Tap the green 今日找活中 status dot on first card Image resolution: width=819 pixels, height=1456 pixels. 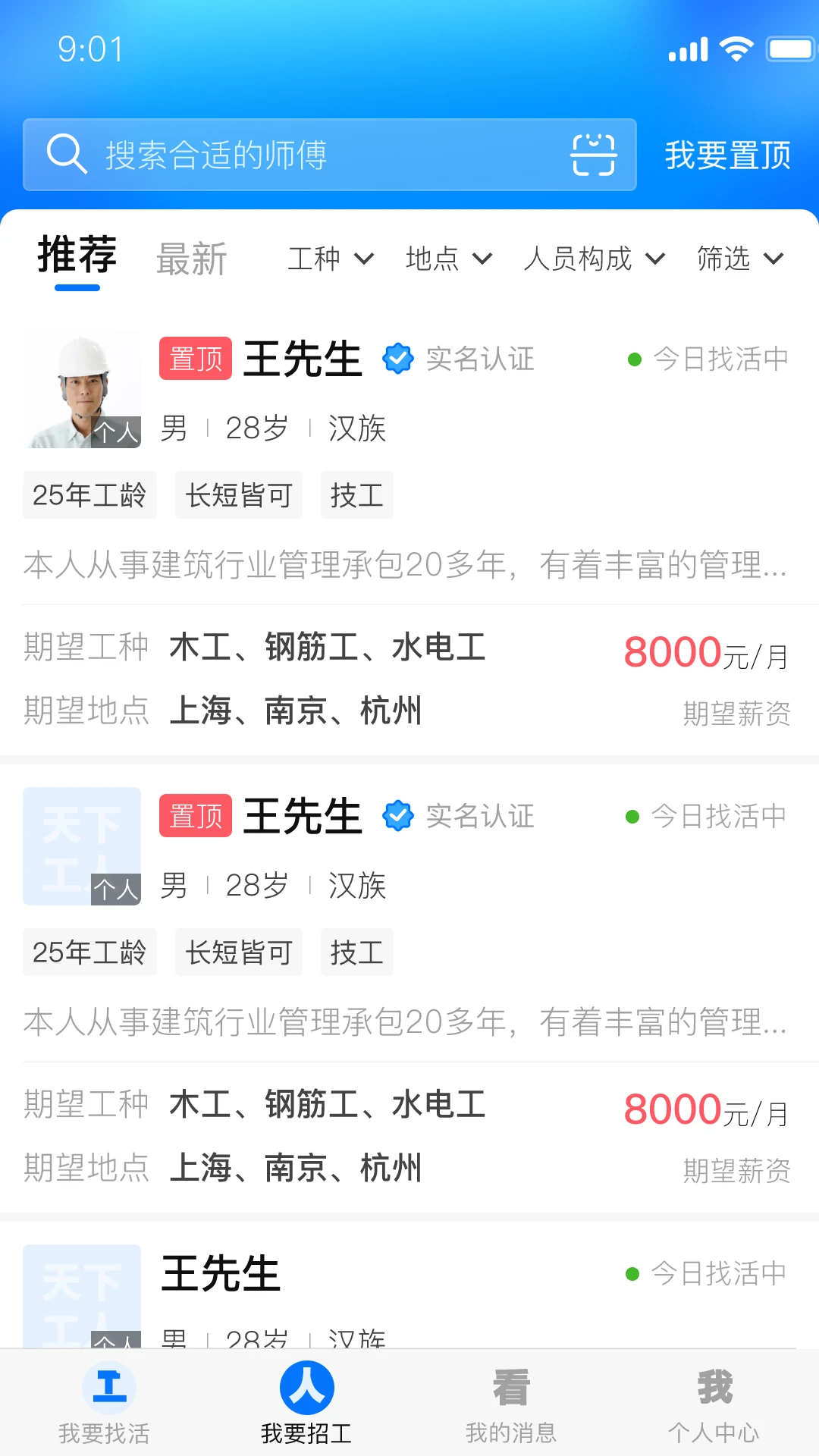(635, 359)
